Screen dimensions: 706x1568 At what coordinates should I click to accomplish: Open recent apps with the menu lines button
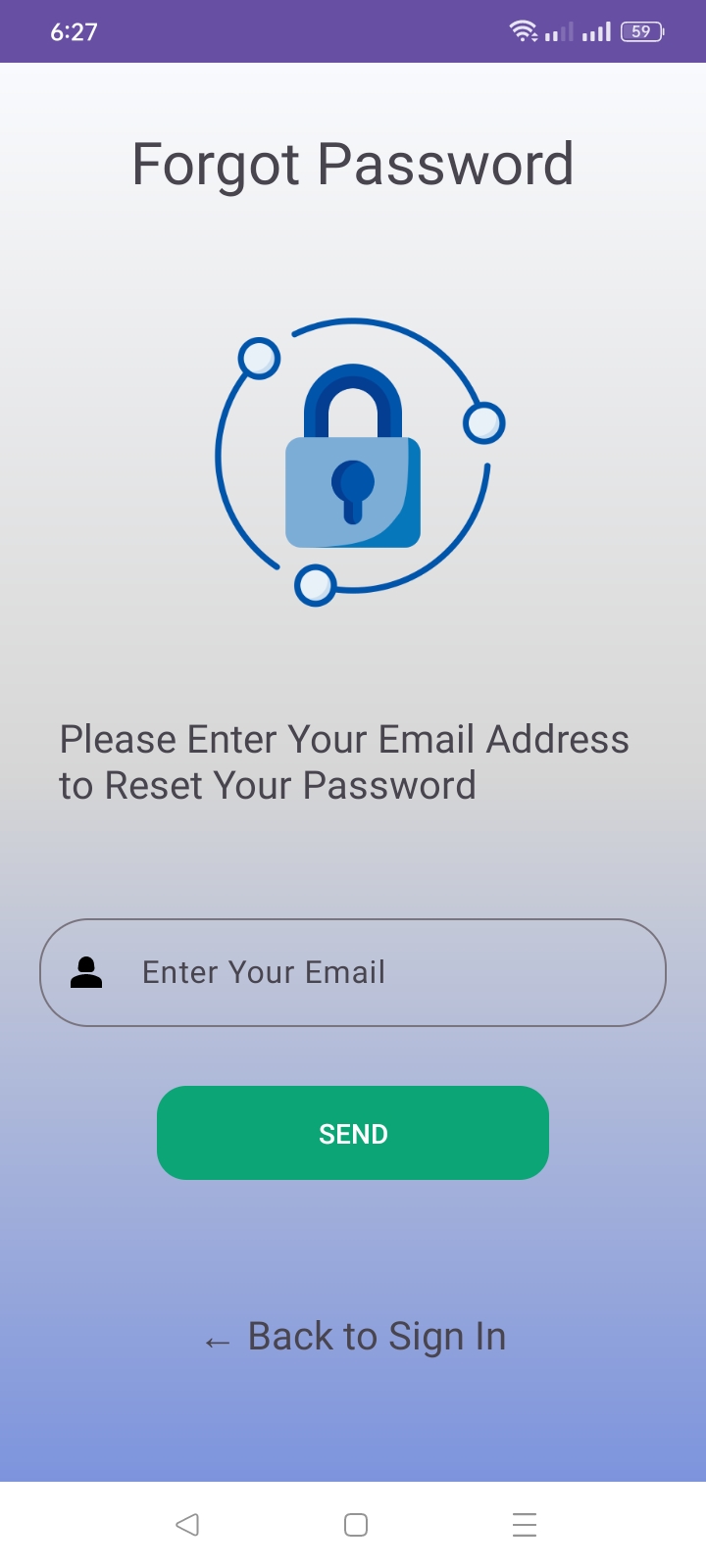pos(525,1524)
